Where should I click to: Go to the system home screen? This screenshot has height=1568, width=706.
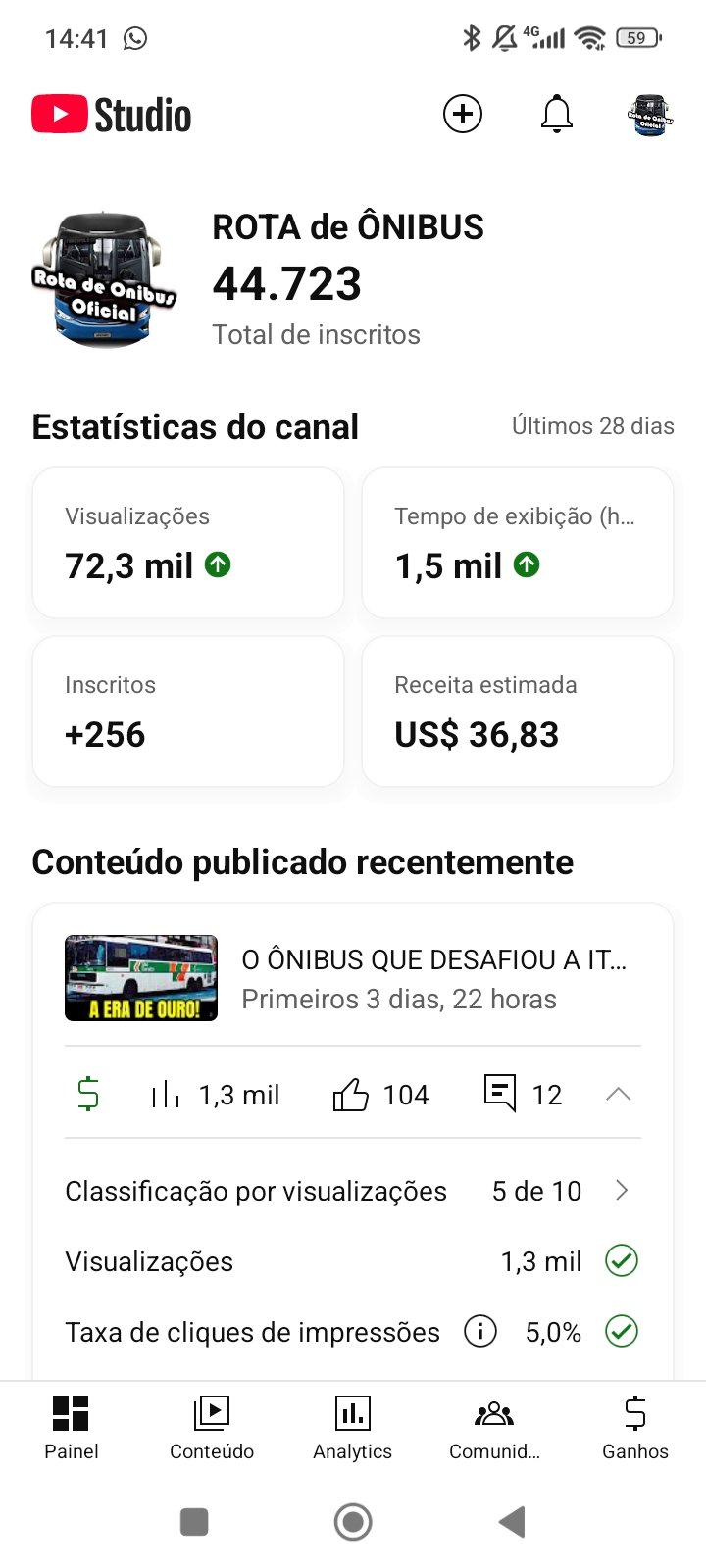coord(353,1522)
